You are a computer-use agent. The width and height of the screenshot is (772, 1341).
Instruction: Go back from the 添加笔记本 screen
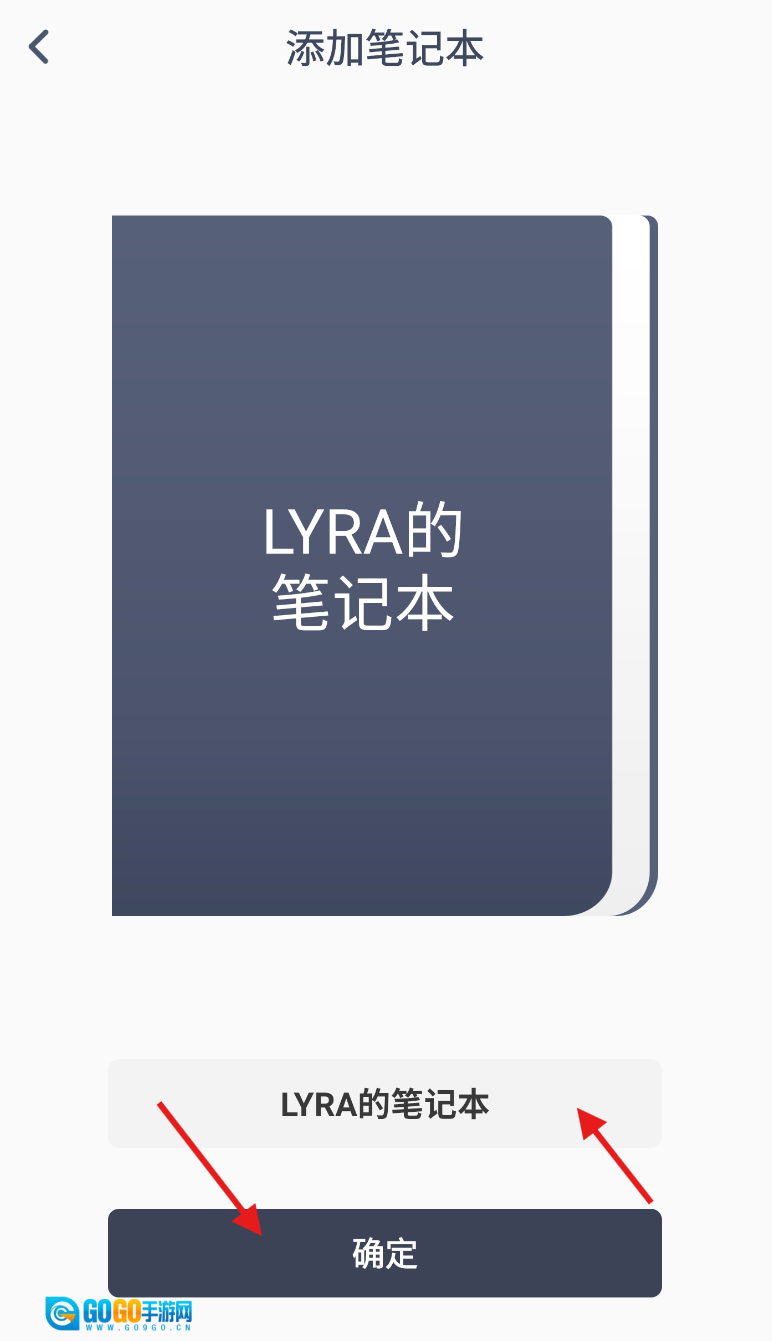click(39, 47)
